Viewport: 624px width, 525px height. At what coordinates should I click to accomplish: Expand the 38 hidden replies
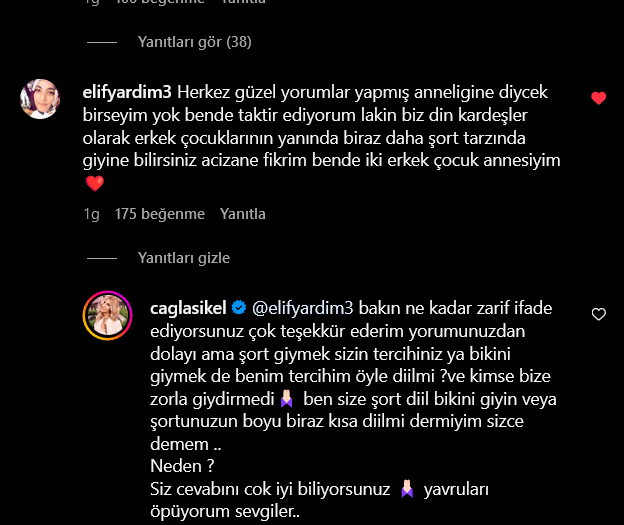[194, 43]
